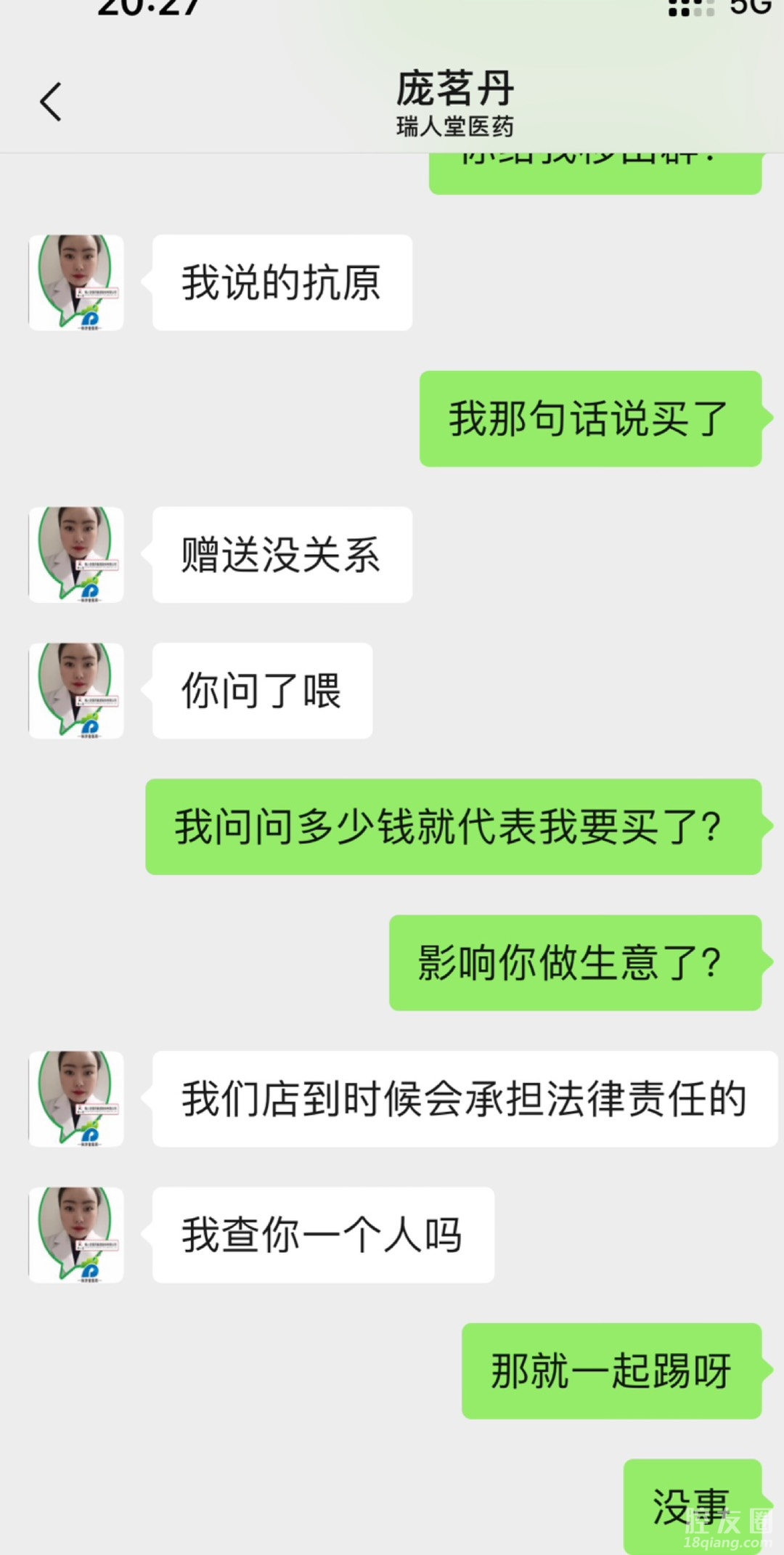Screen dimensions: 784x1555
Task: Open profile picture beside 你问了喂
Action: click(x=76, y=690)
